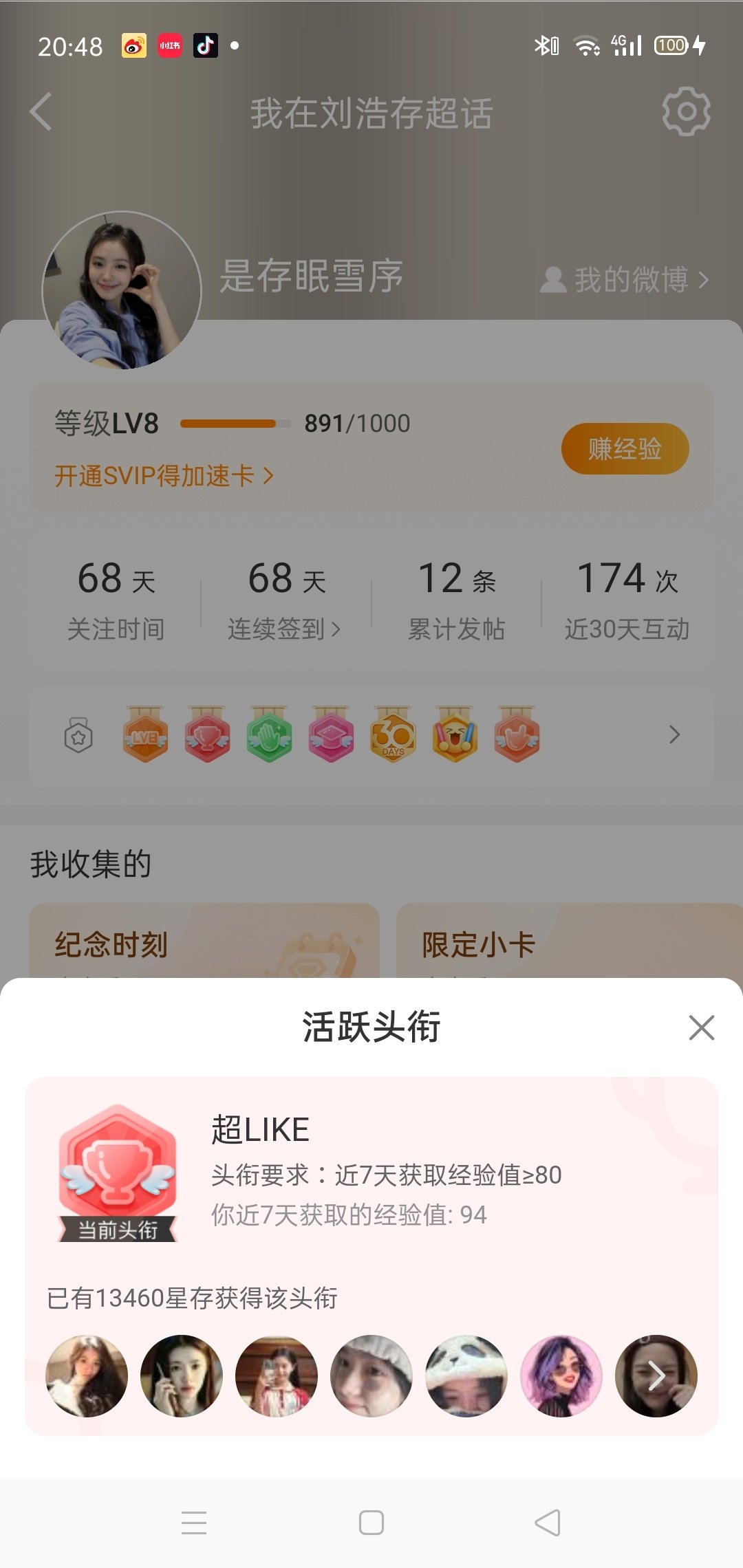This screenshot has width=743, height=1568.
Task: Open the 限定小卡 card
Action: point(570,941)
